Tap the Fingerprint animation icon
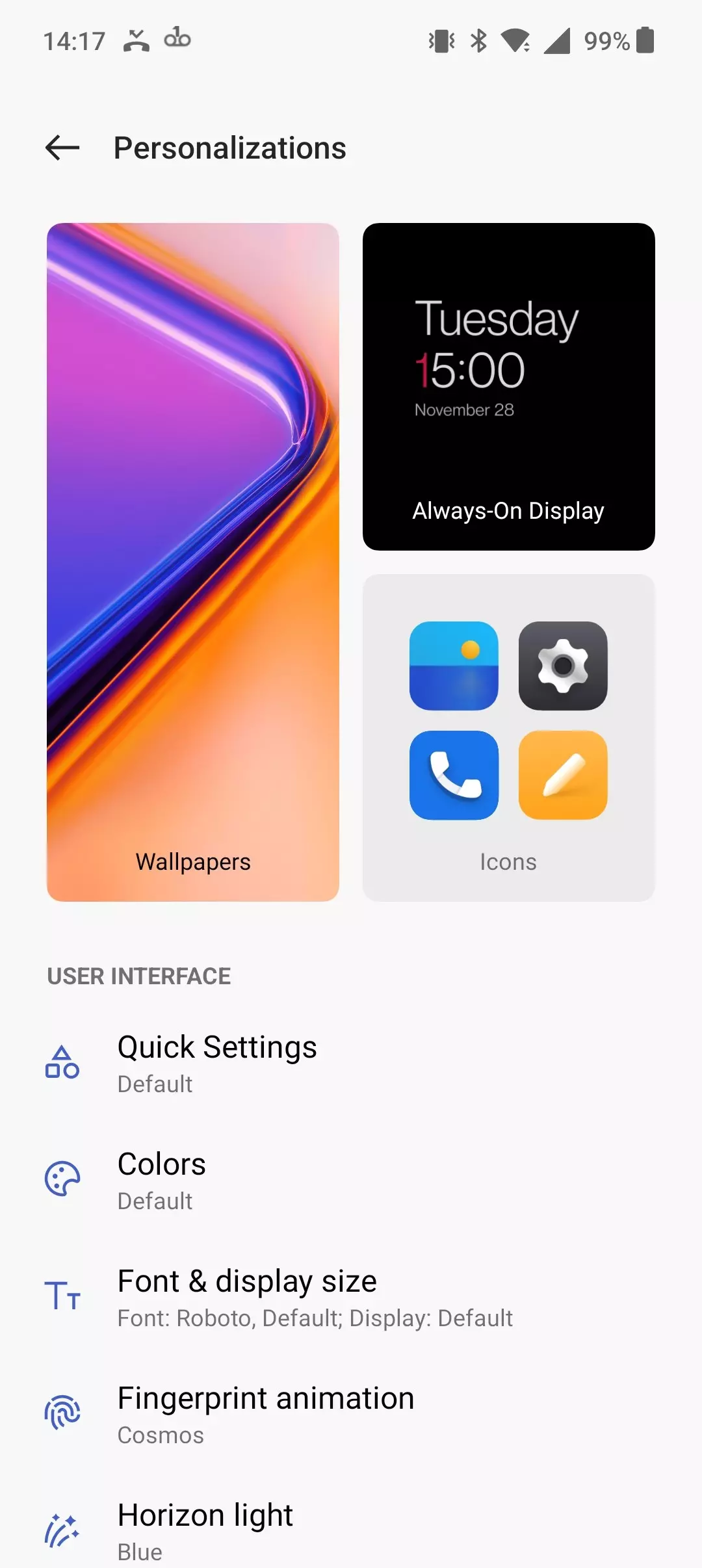This screenshot has height=1568, width=702. [62, 1412]
